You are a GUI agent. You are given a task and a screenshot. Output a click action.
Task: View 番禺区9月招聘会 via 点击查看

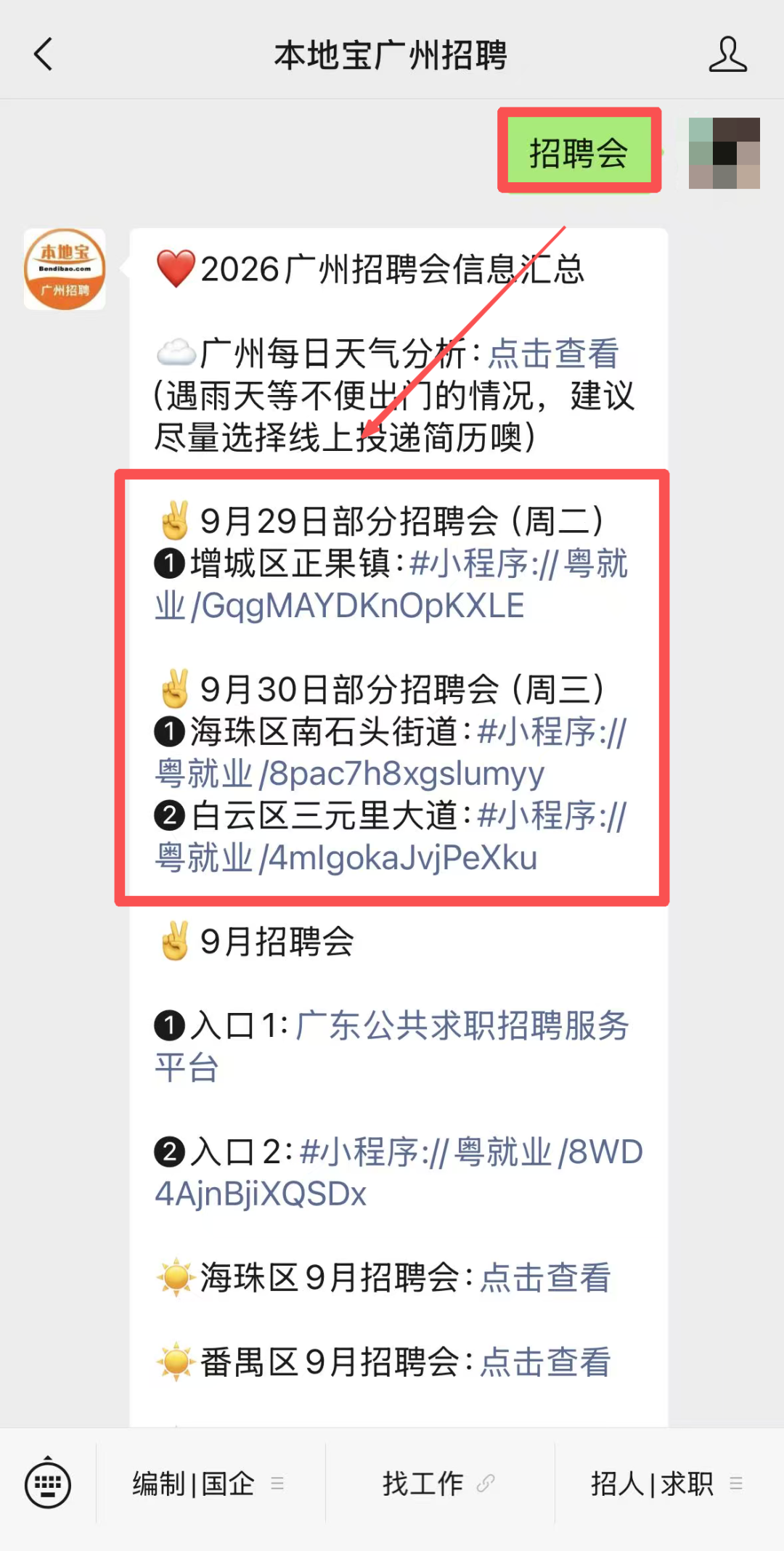[x=546, y=1362]
